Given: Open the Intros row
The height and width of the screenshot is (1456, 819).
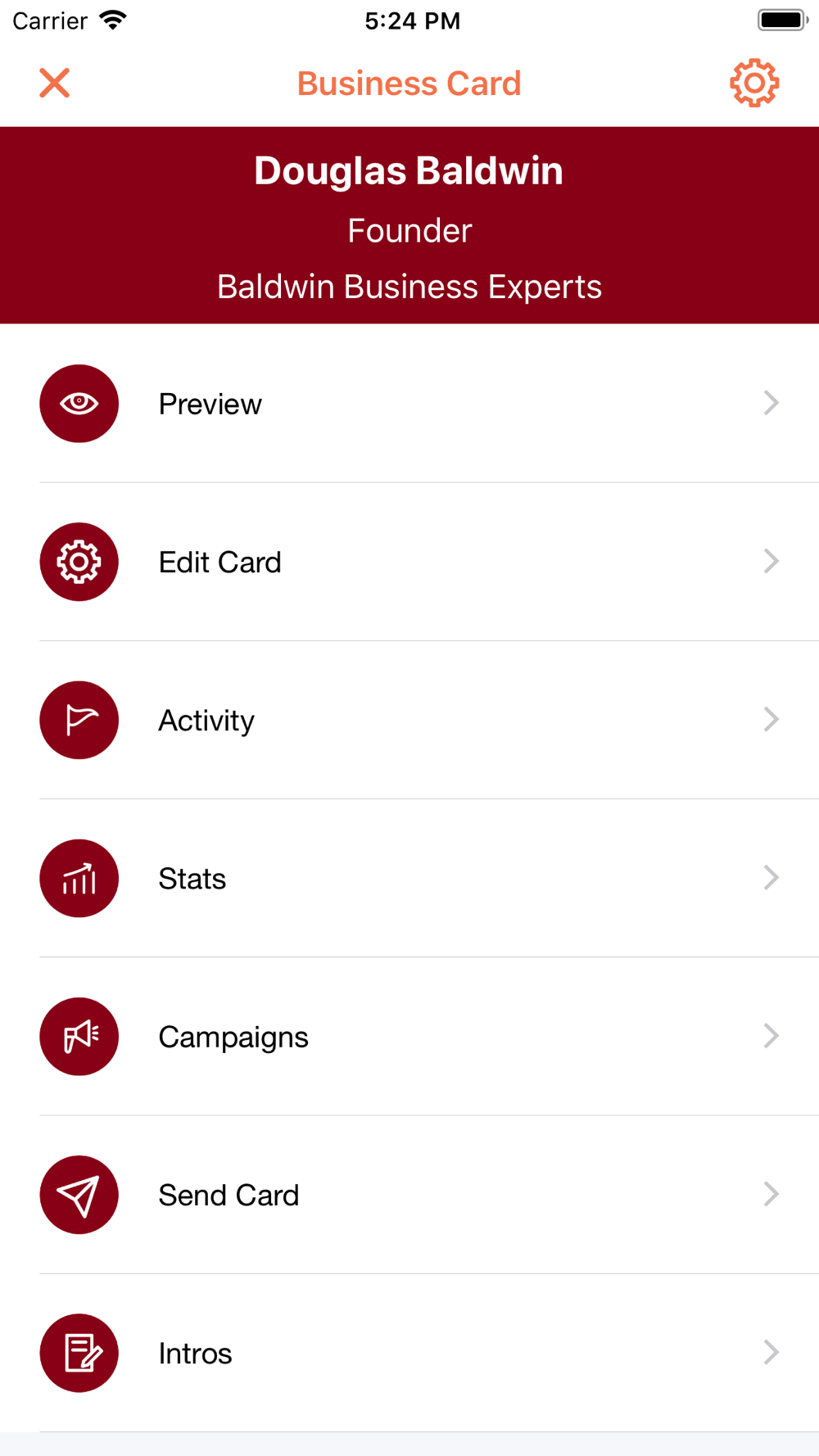Looking at the screenshot, I should 409,1353.
